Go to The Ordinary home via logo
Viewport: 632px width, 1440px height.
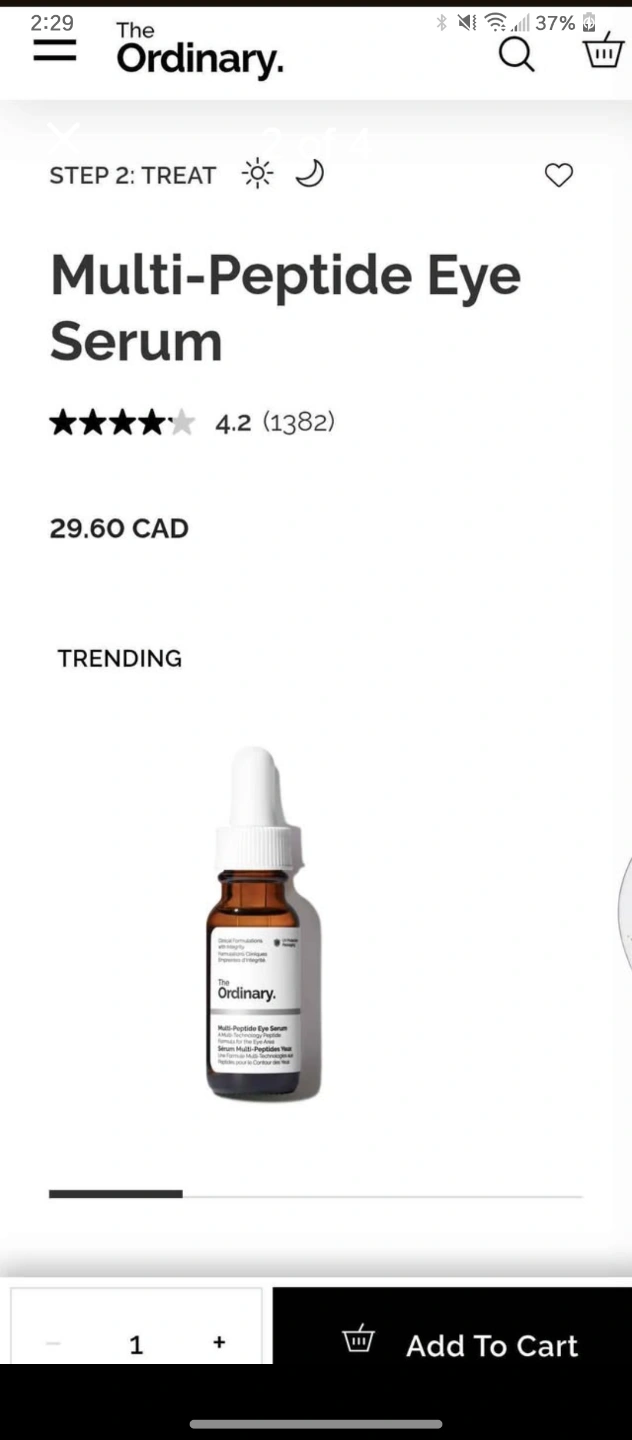199,51
